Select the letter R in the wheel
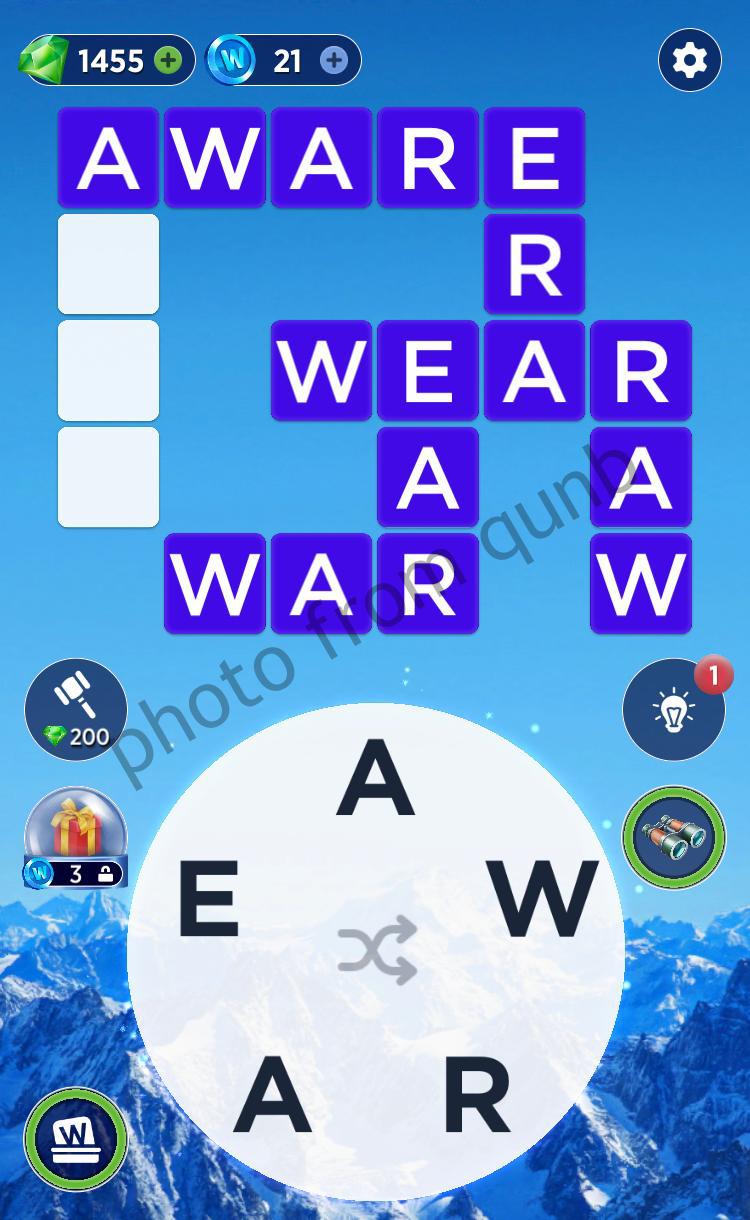 coord(477,1093)
